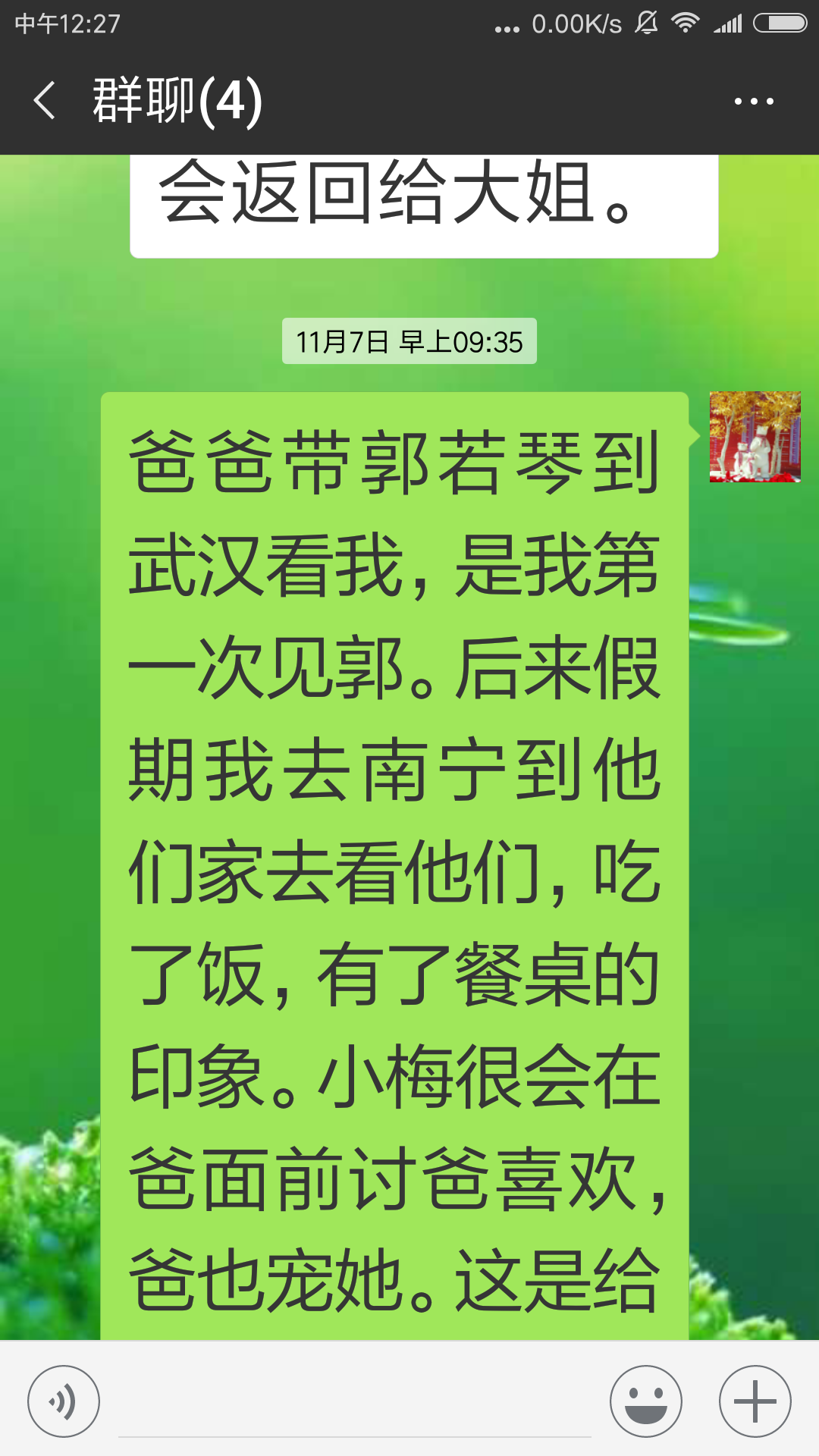The height and width of the screenshot is (1456, 819).
Task: Open the plus attachment menu
Action: (755, 1401)
